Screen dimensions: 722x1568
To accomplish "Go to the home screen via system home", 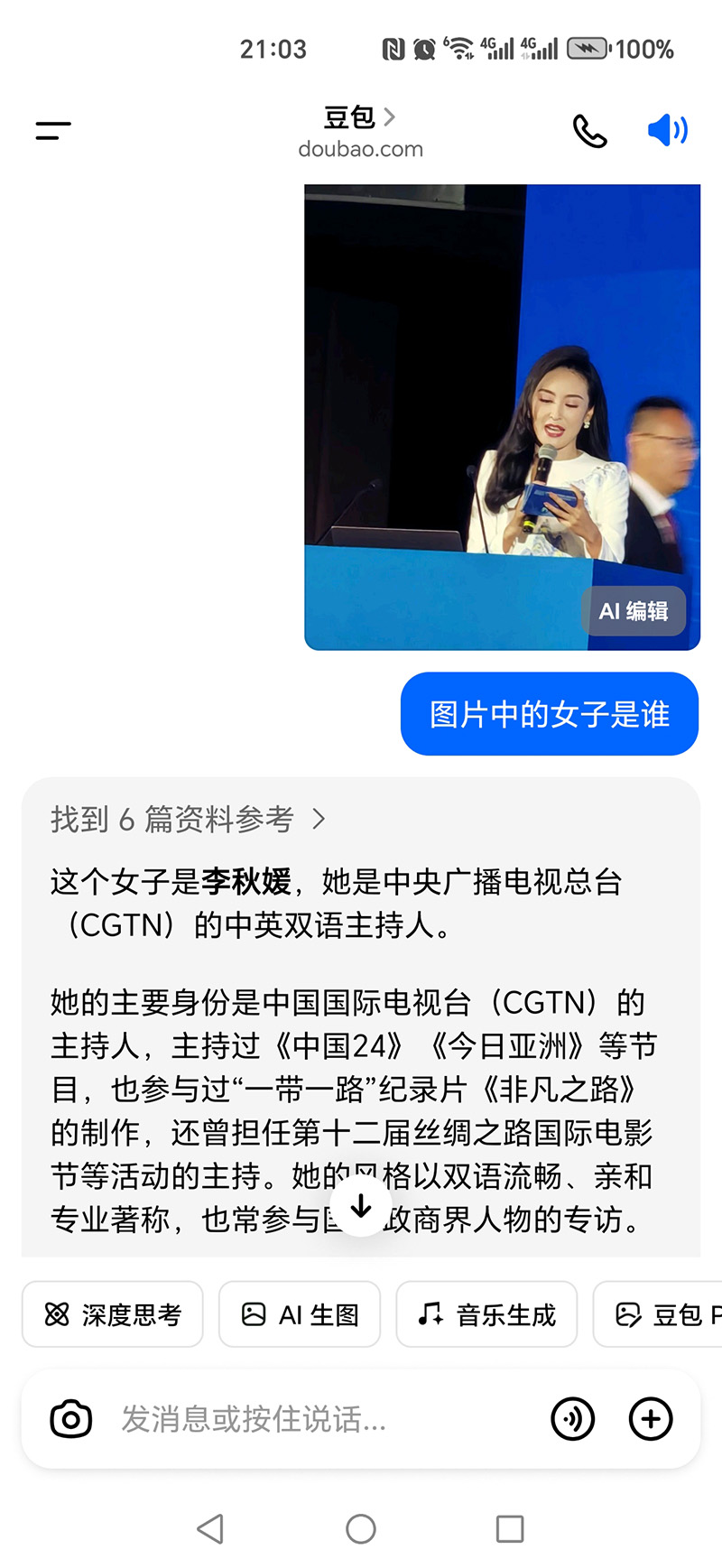I will 361,1528.
